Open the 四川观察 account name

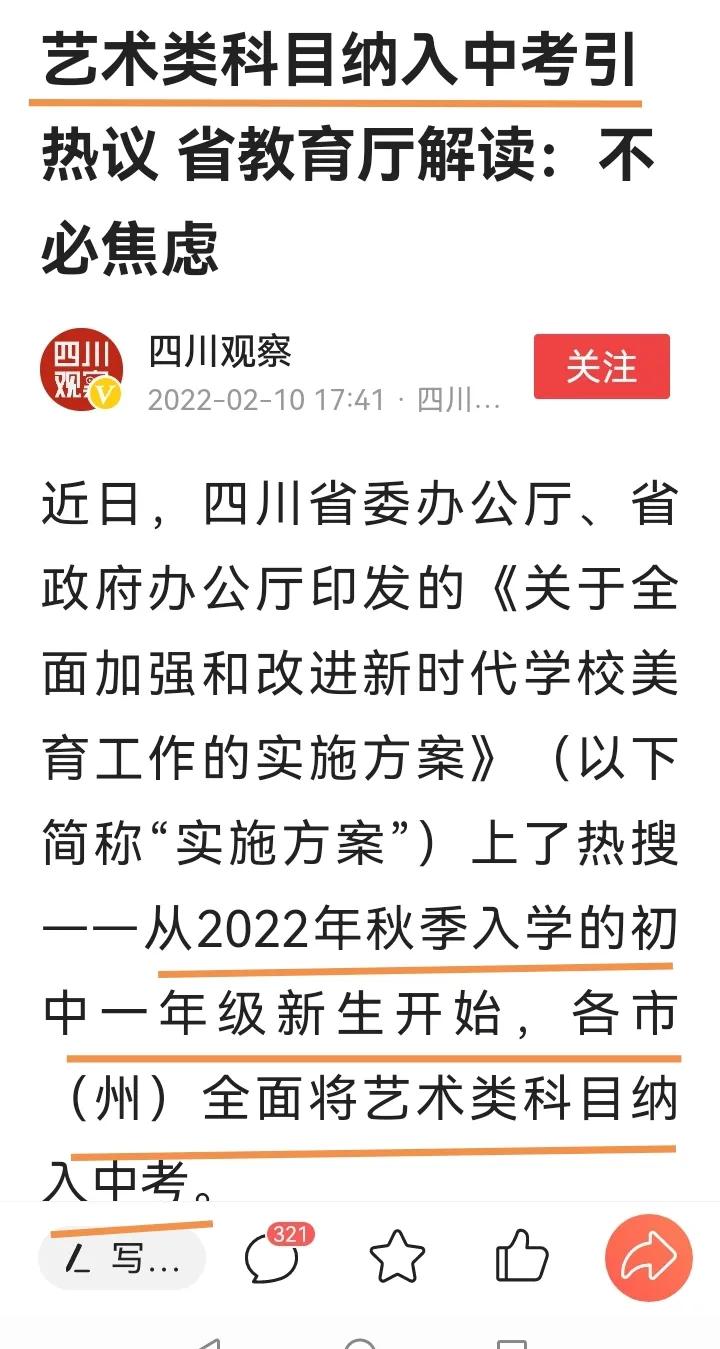tap(220, 351)
